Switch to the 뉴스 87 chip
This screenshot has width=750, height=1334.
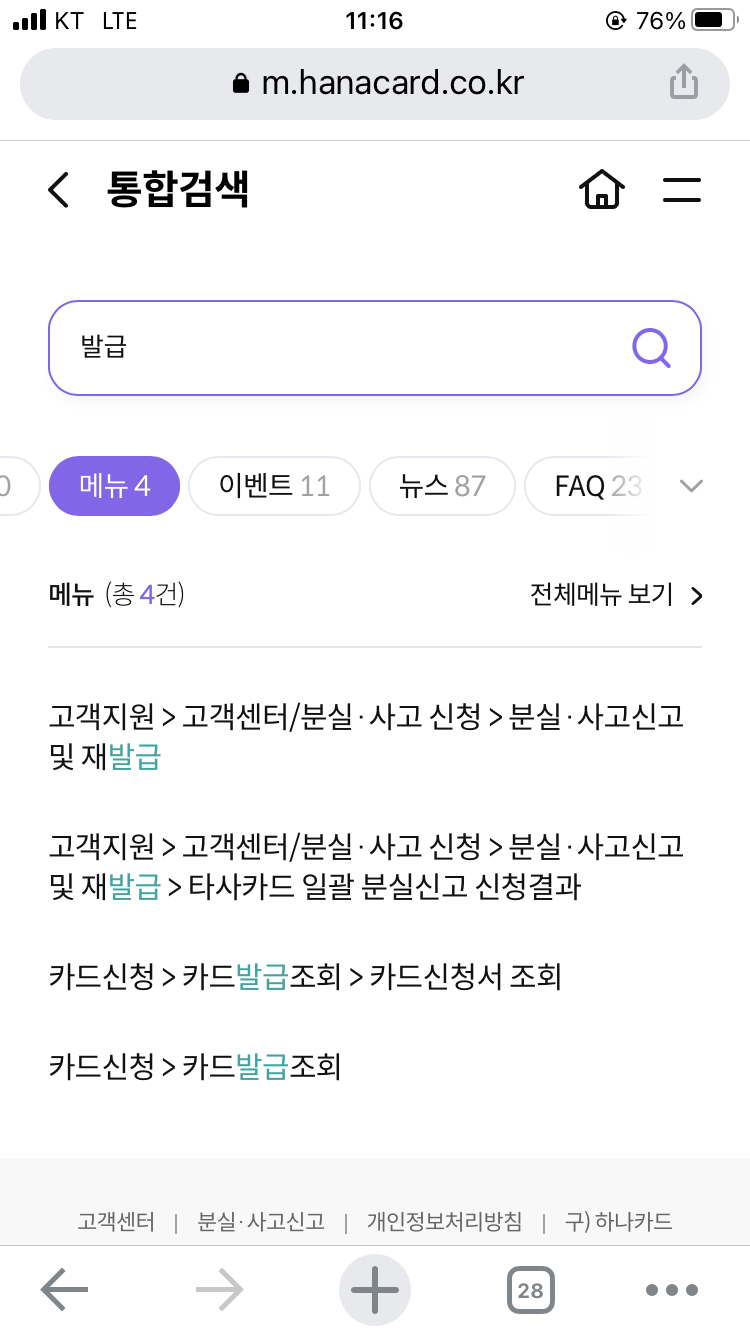coord(442,486)
